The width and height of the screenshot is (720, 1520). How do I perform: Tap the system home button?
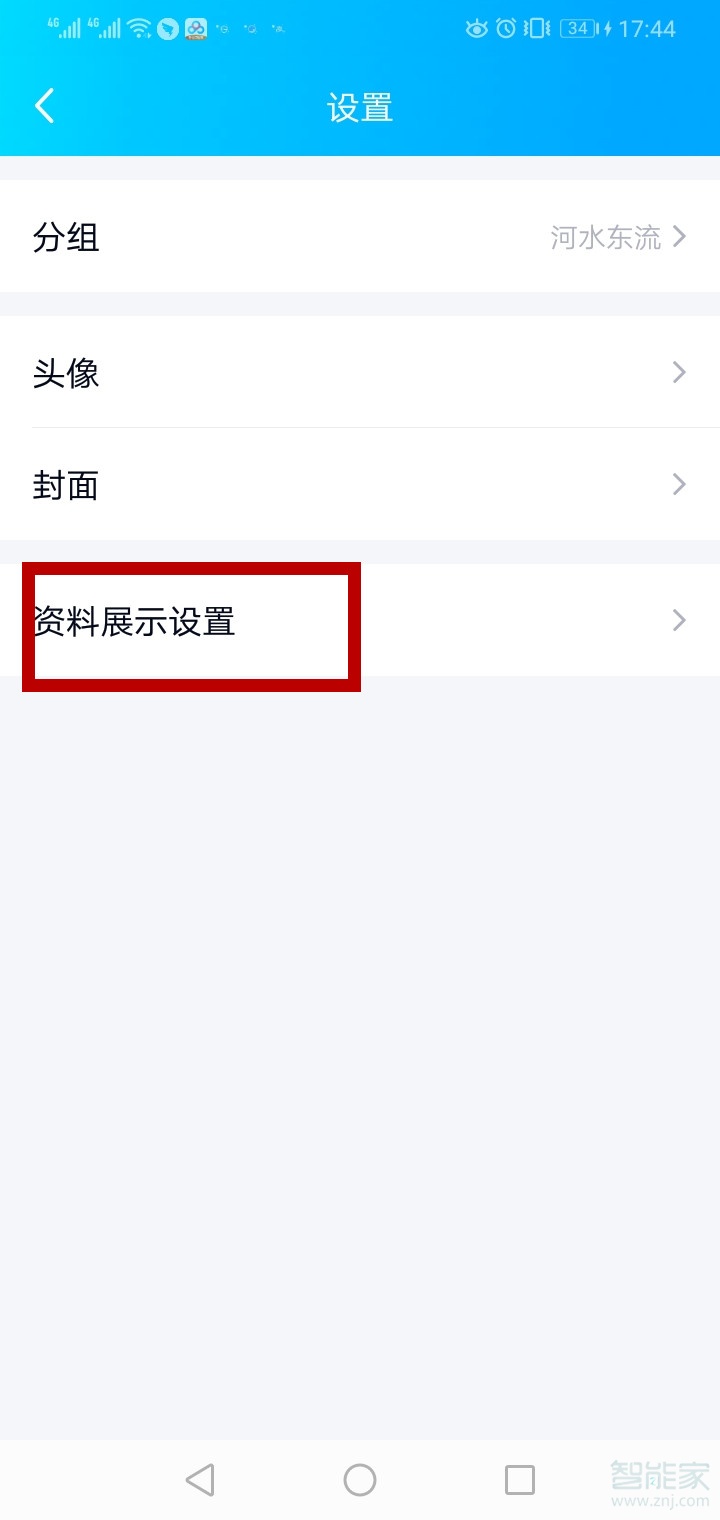[x=360, y=1479]
